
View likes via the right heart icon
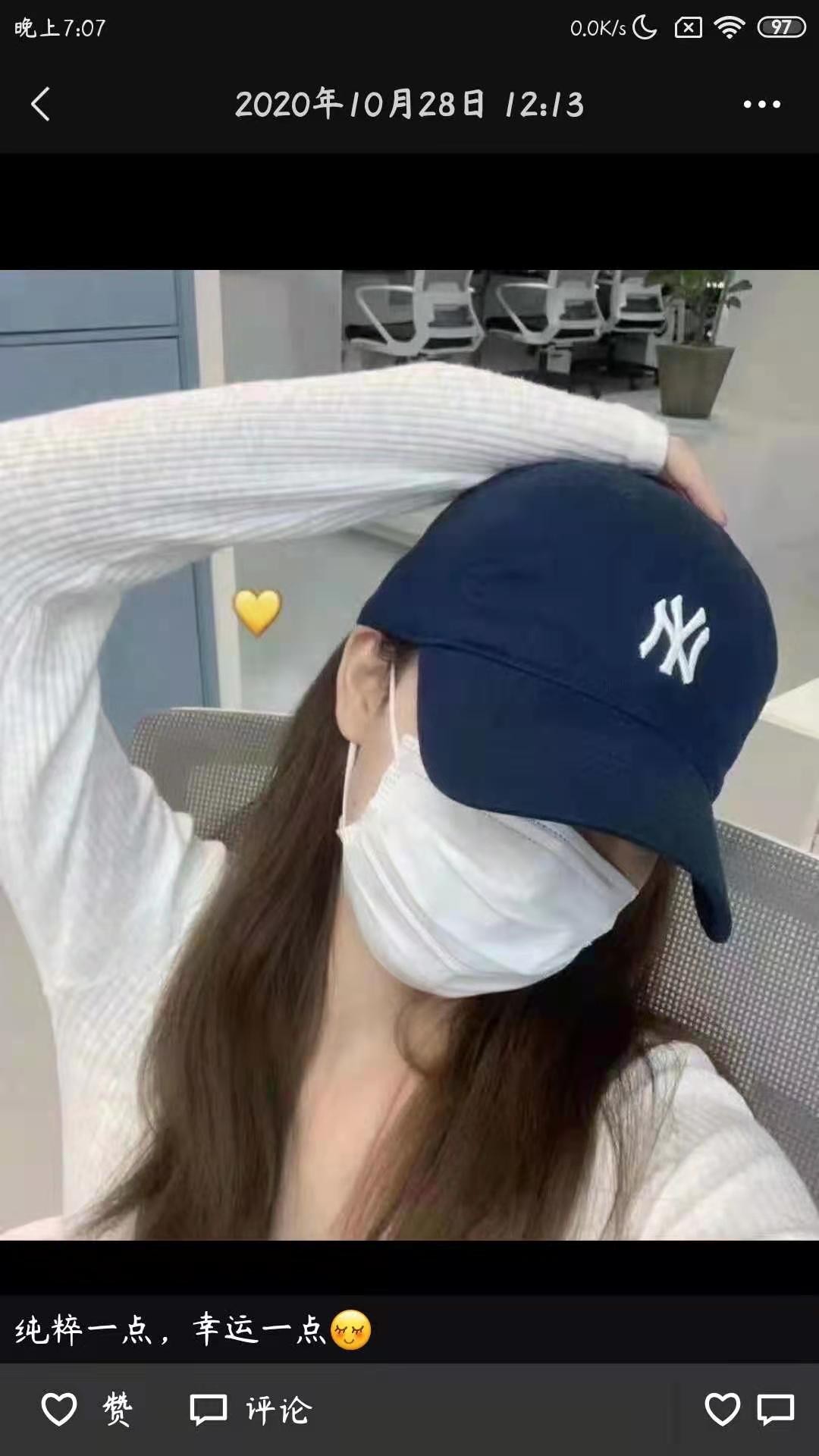pos(721,1410)
